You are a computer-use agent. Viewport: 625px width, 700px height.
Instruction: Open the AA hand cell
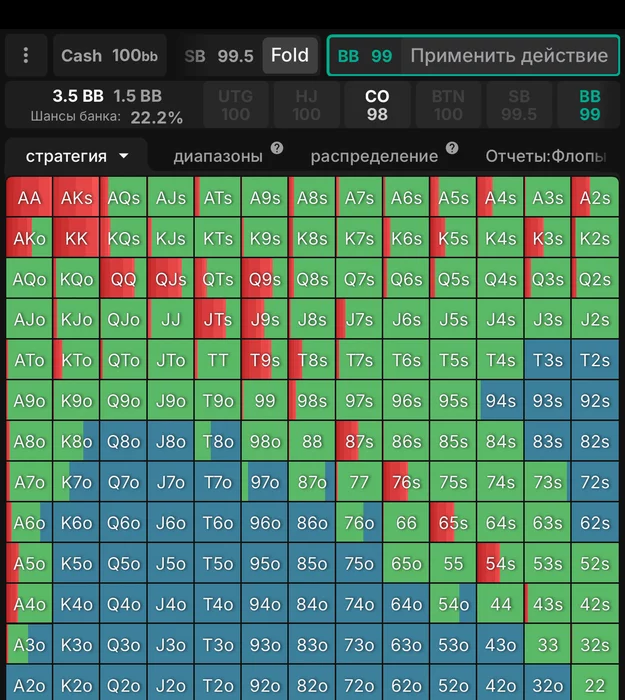coord(29,198)
